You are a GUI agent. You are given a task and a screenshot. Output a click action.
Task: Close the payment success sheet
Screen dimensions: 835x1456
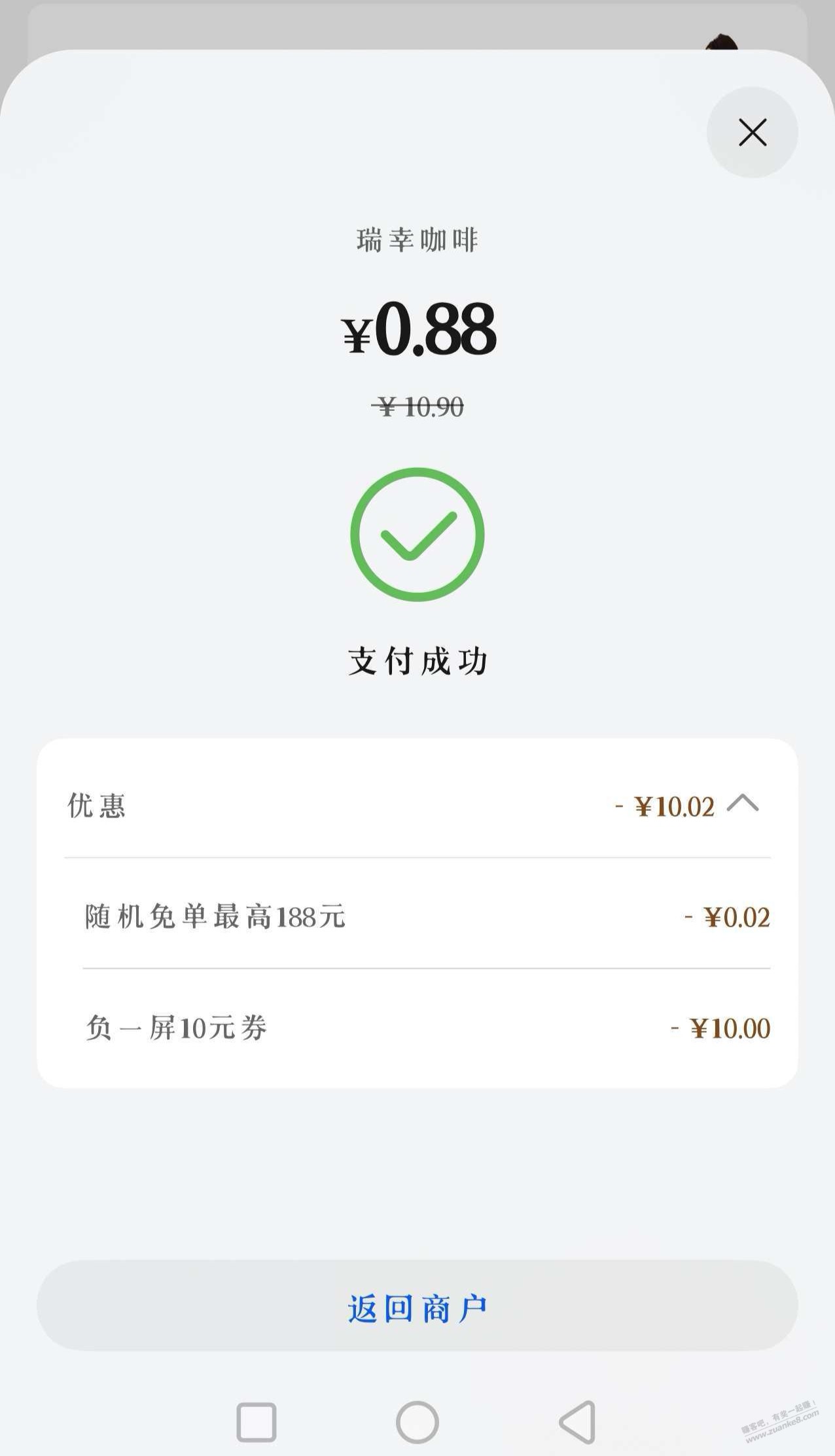point(752,132)
